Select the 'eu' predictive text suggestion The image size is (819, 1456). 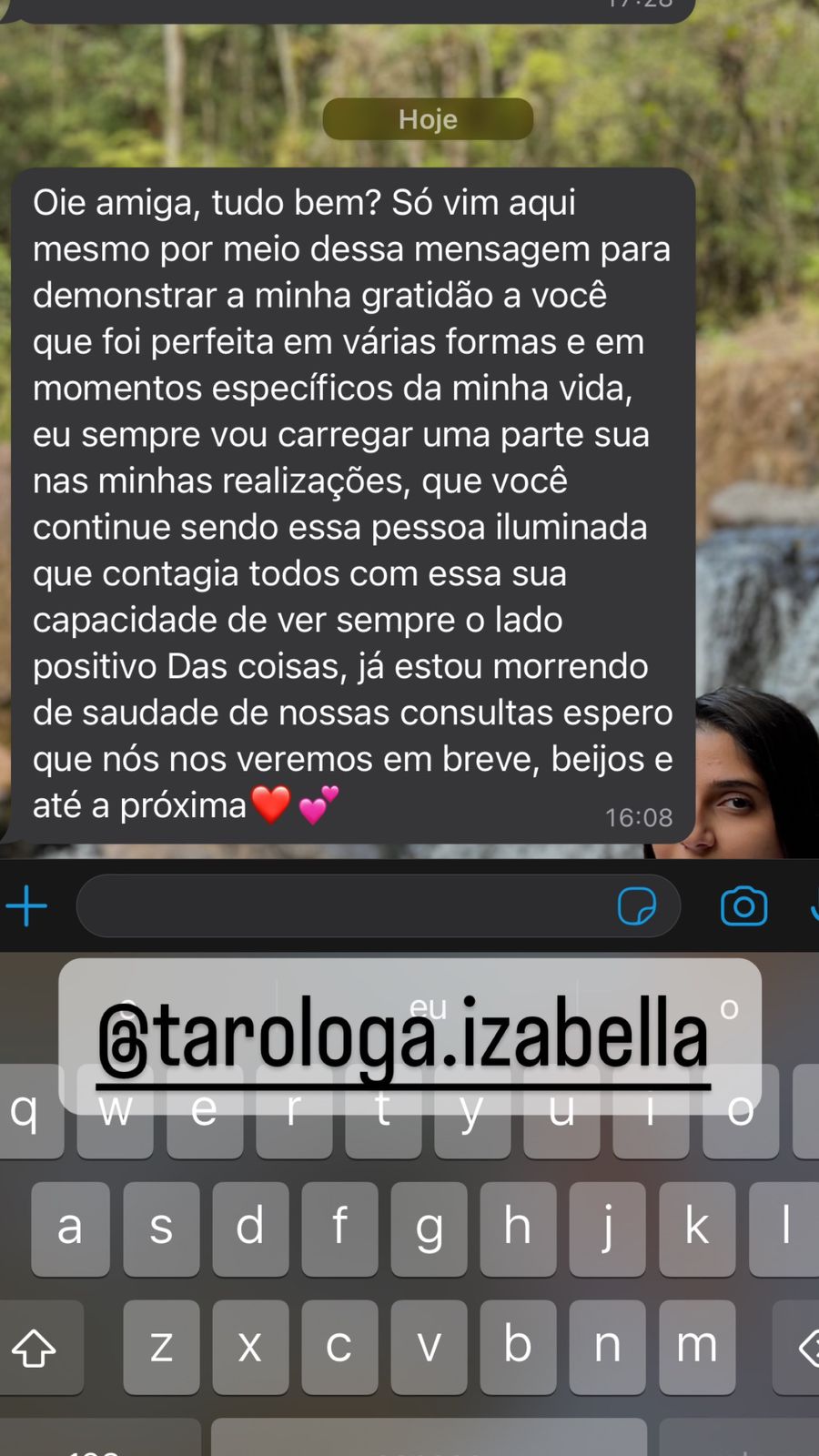click(x=428, y=1006)
